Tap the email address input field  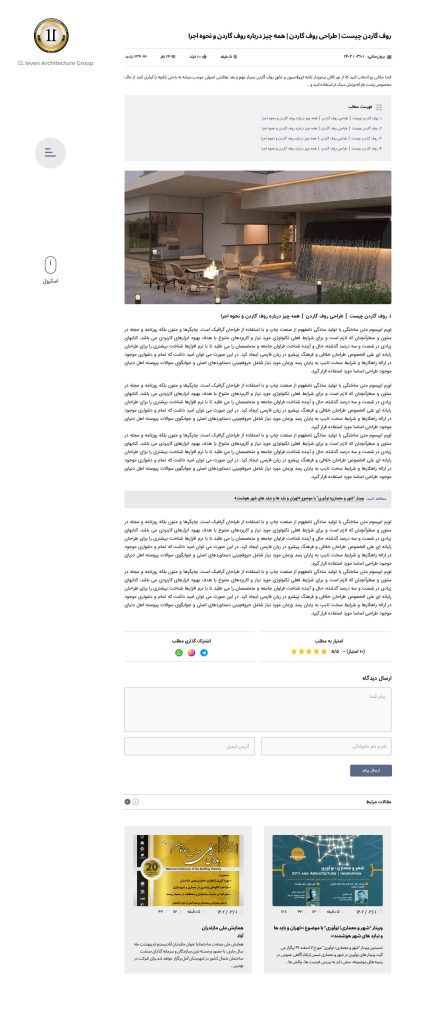189,746
